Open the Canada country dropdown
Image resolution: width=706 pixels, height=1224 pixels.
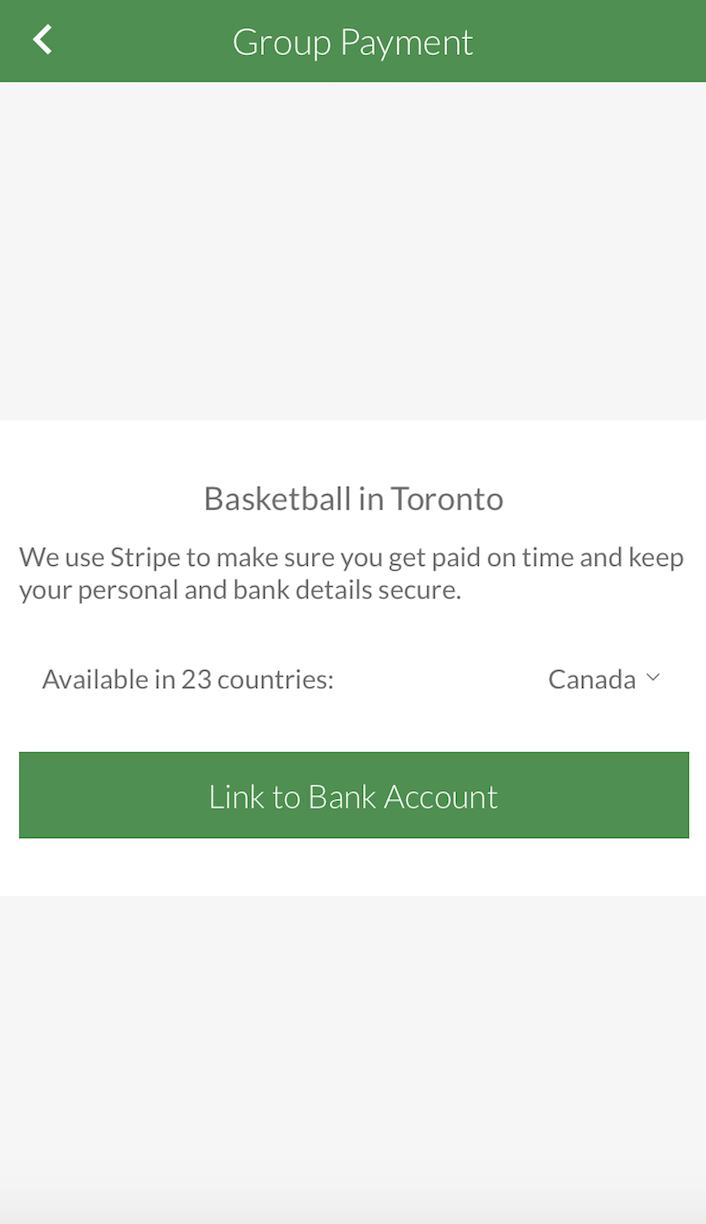(x=604, y=680)
